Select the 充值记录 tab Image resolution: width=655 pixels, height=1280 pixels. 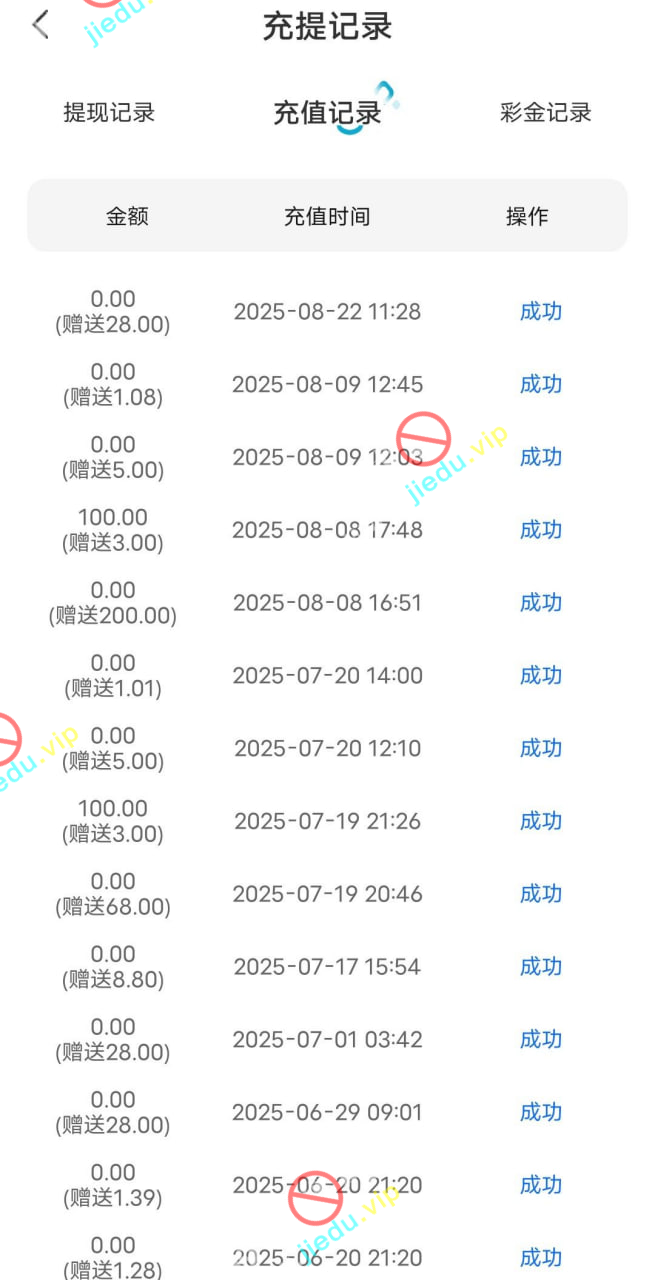[327, 113]
